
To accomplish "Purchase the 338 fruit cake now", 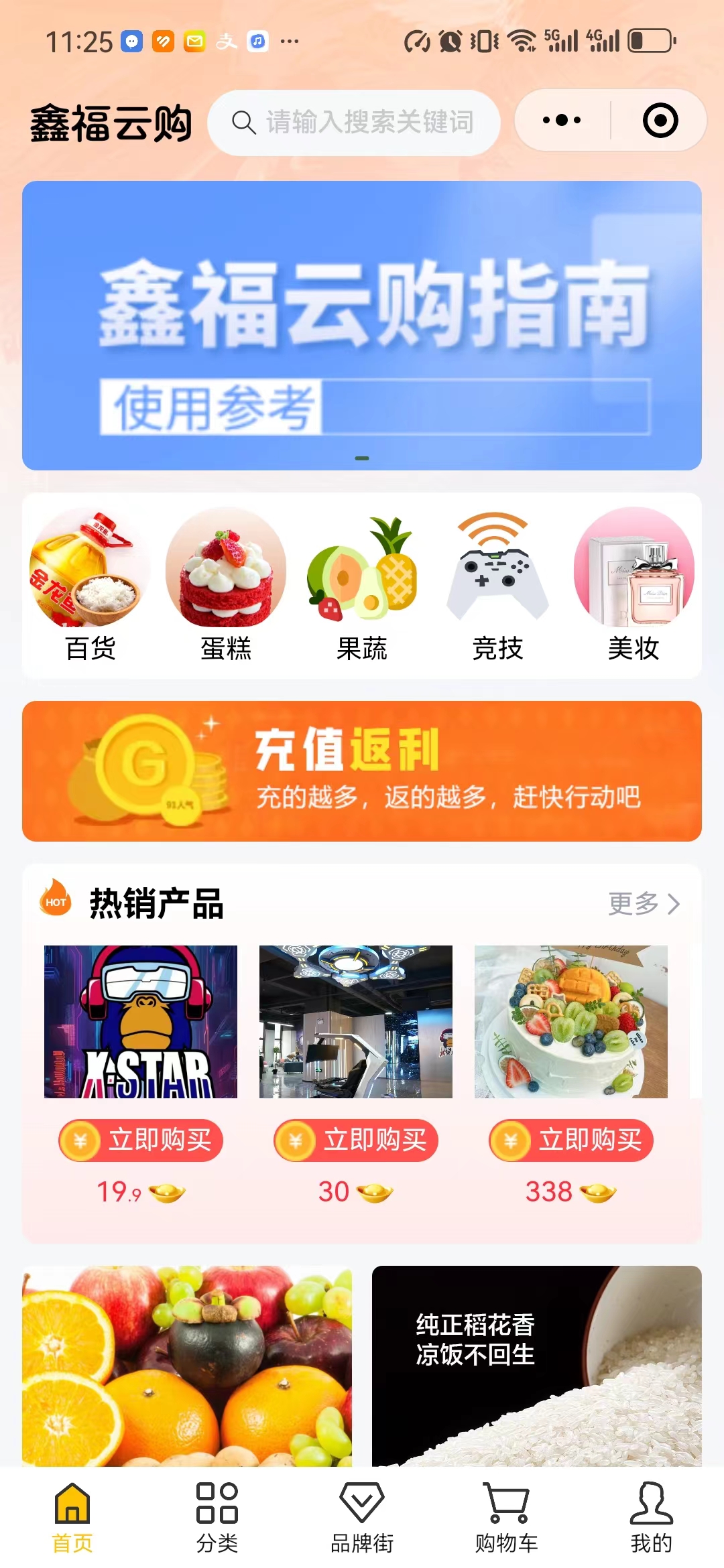I will (571, 1140).
